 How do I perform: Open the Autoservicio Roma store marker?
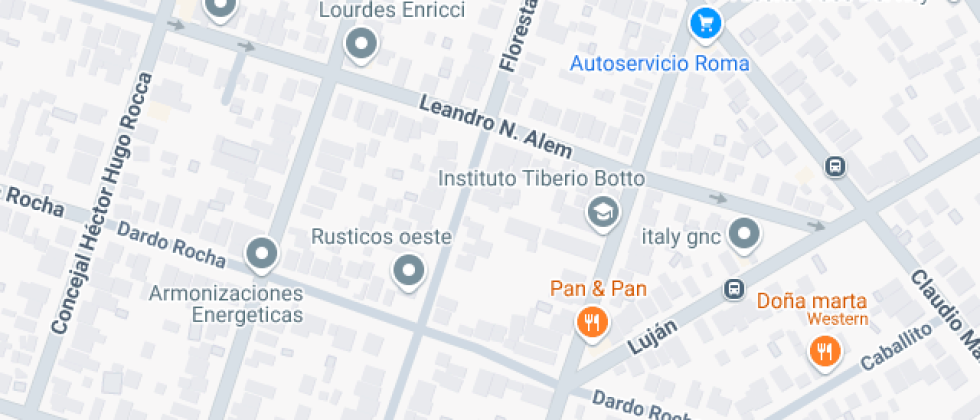(706, 22)
